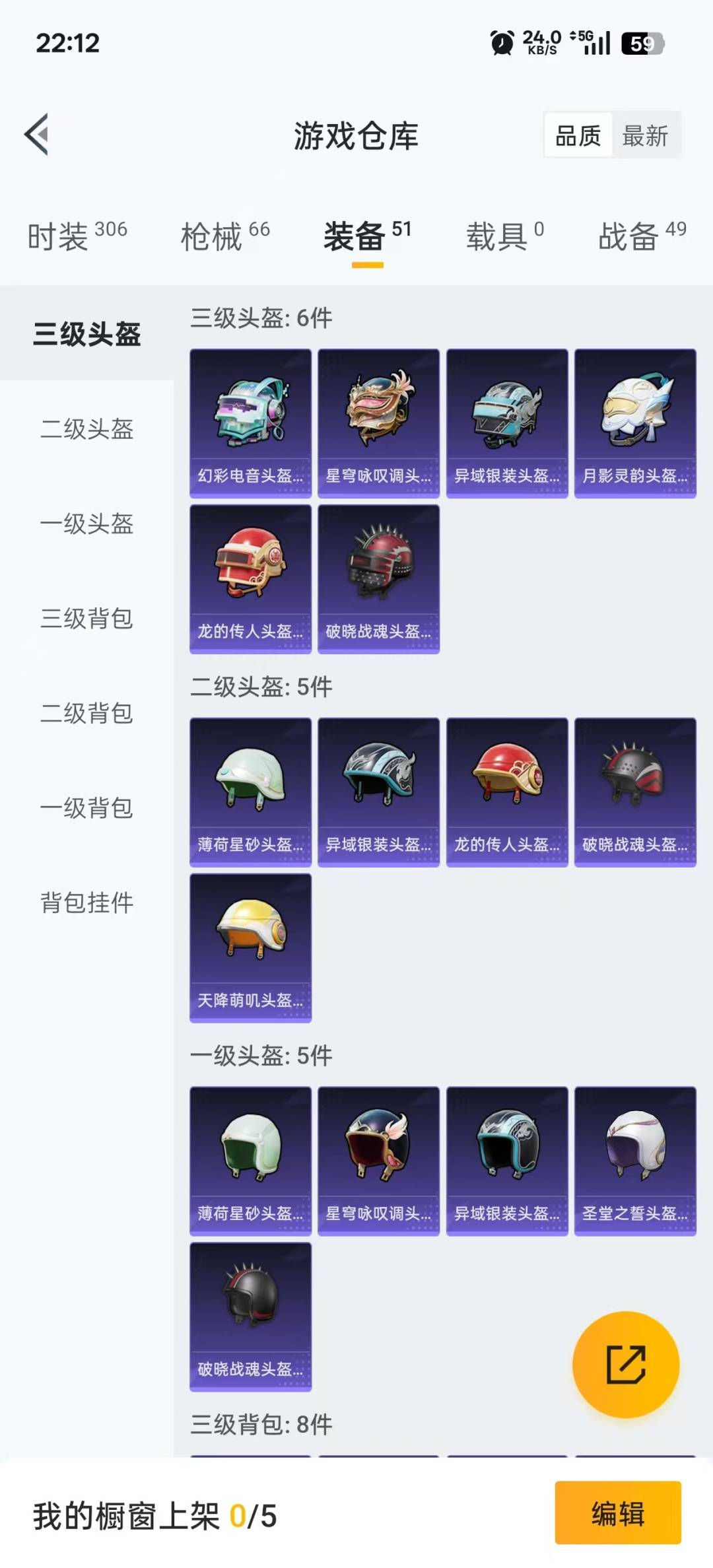The height and width of the screenshot is (1568, 713).
Task: Open the 战备 tab
Action: (642, 236)
